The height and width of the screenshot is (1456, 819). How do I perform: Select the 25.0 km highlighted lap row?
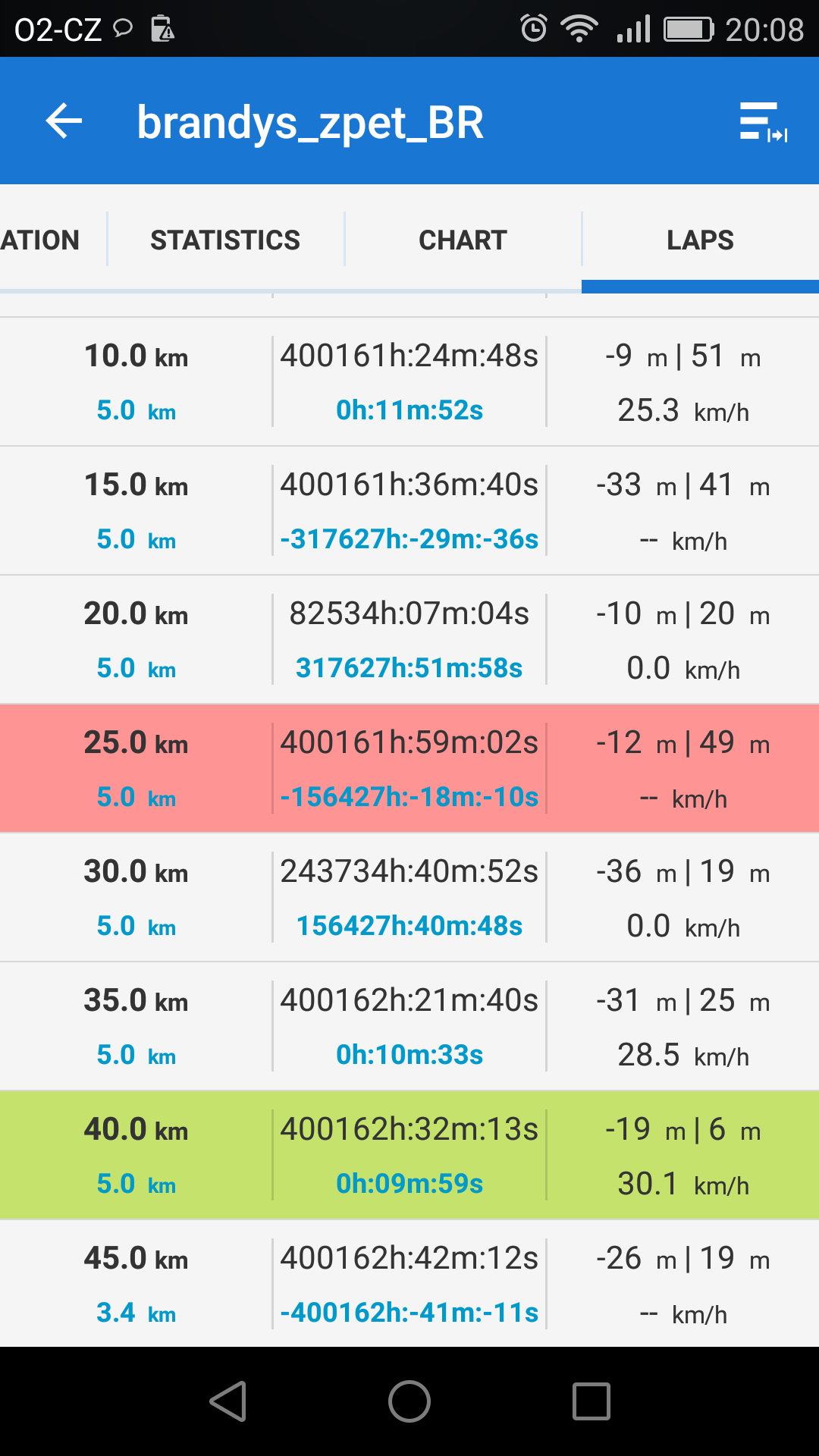coord(409,769)
